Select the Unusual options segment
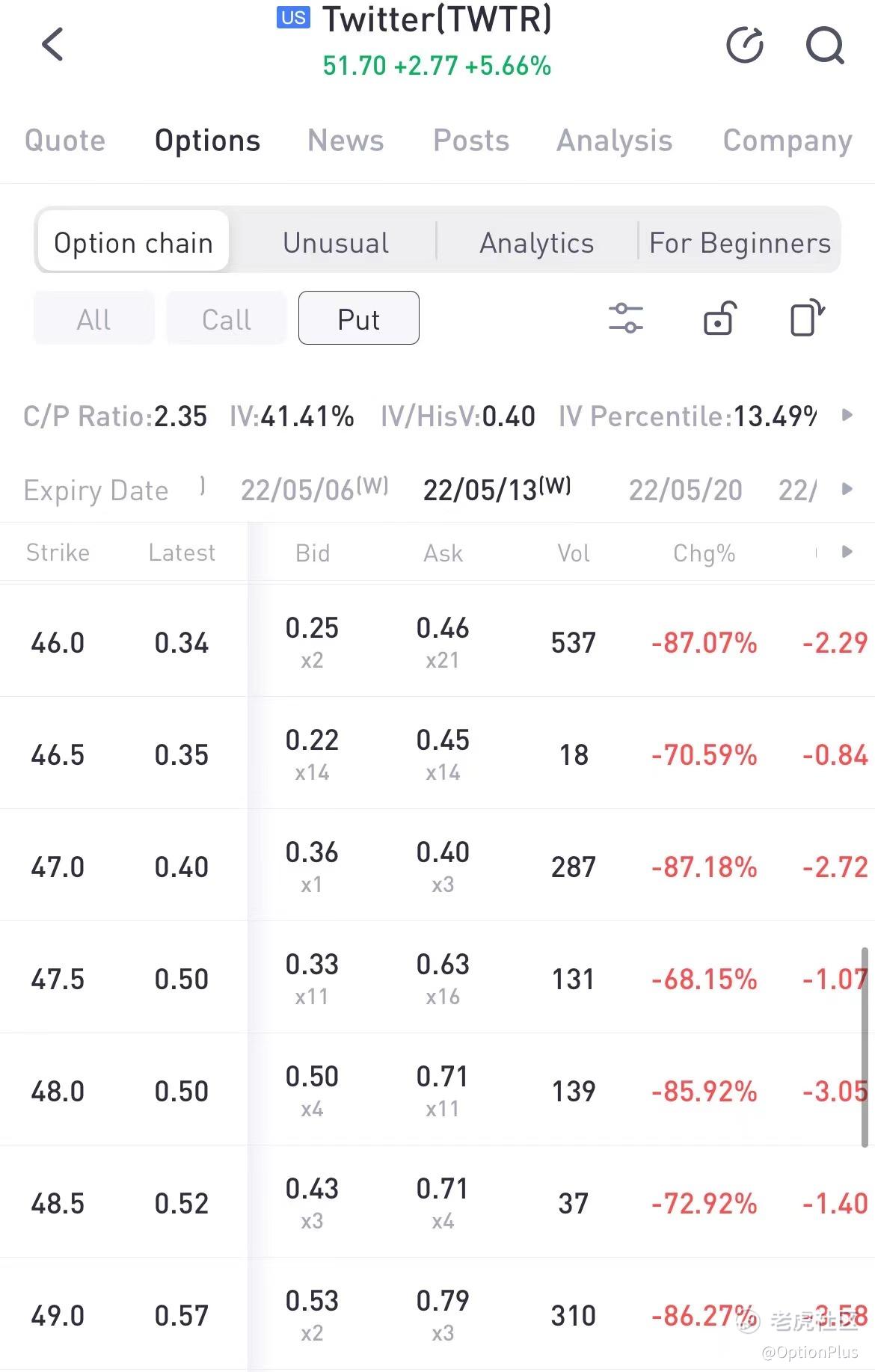This screenshot has height=1372, width=875. pos(336,243)
